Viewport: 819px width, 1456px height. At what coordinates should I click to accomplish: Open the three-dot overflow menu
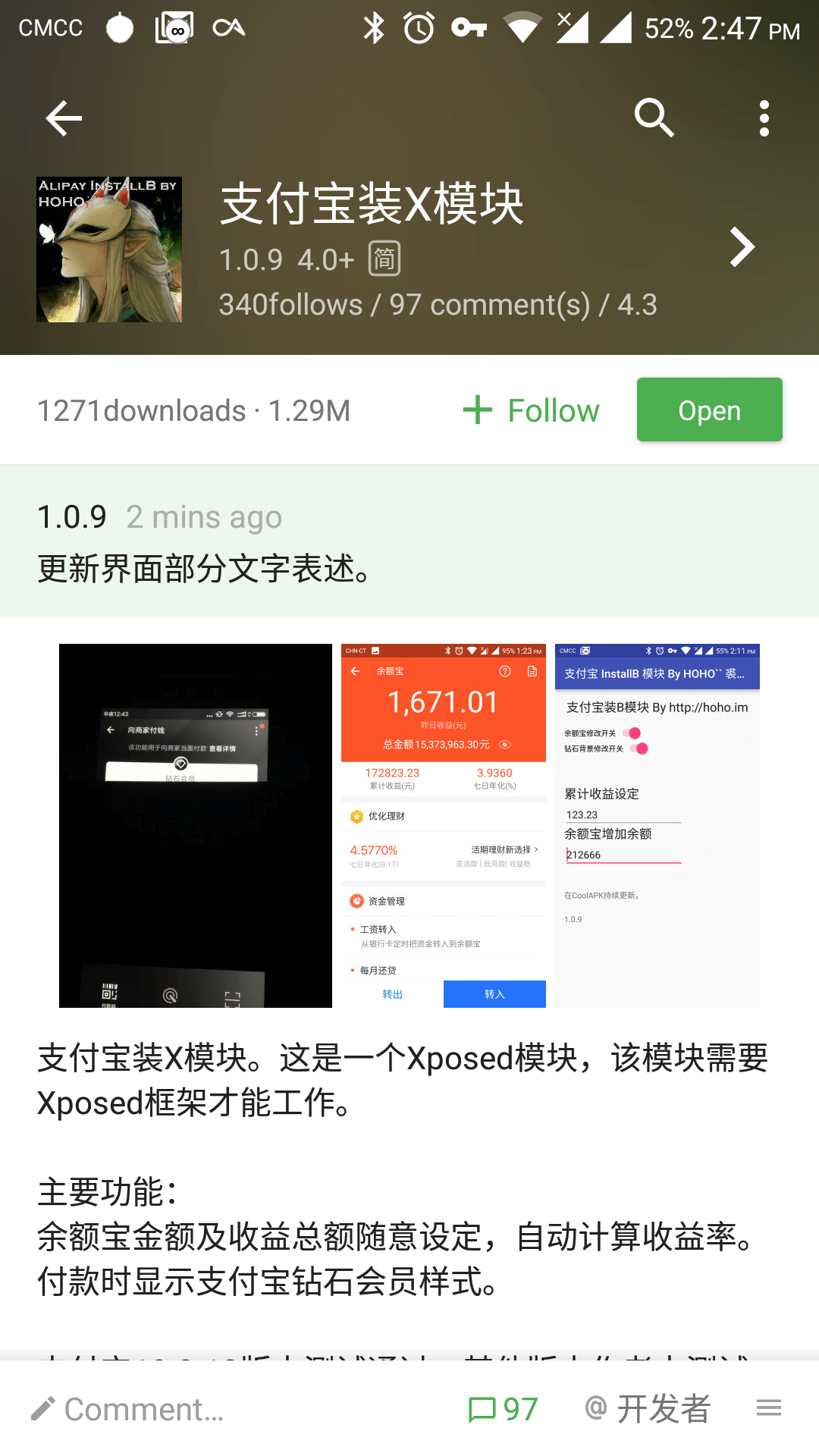pos(764,118)
